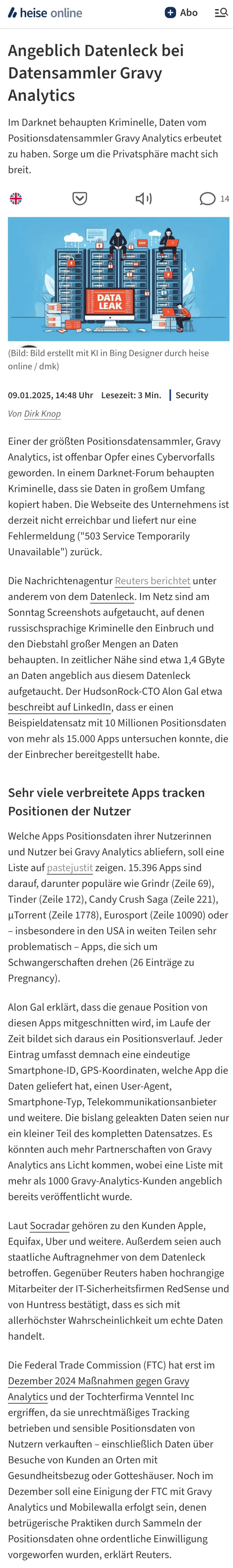Enlarge the Data Leak article image

(118, 279)
